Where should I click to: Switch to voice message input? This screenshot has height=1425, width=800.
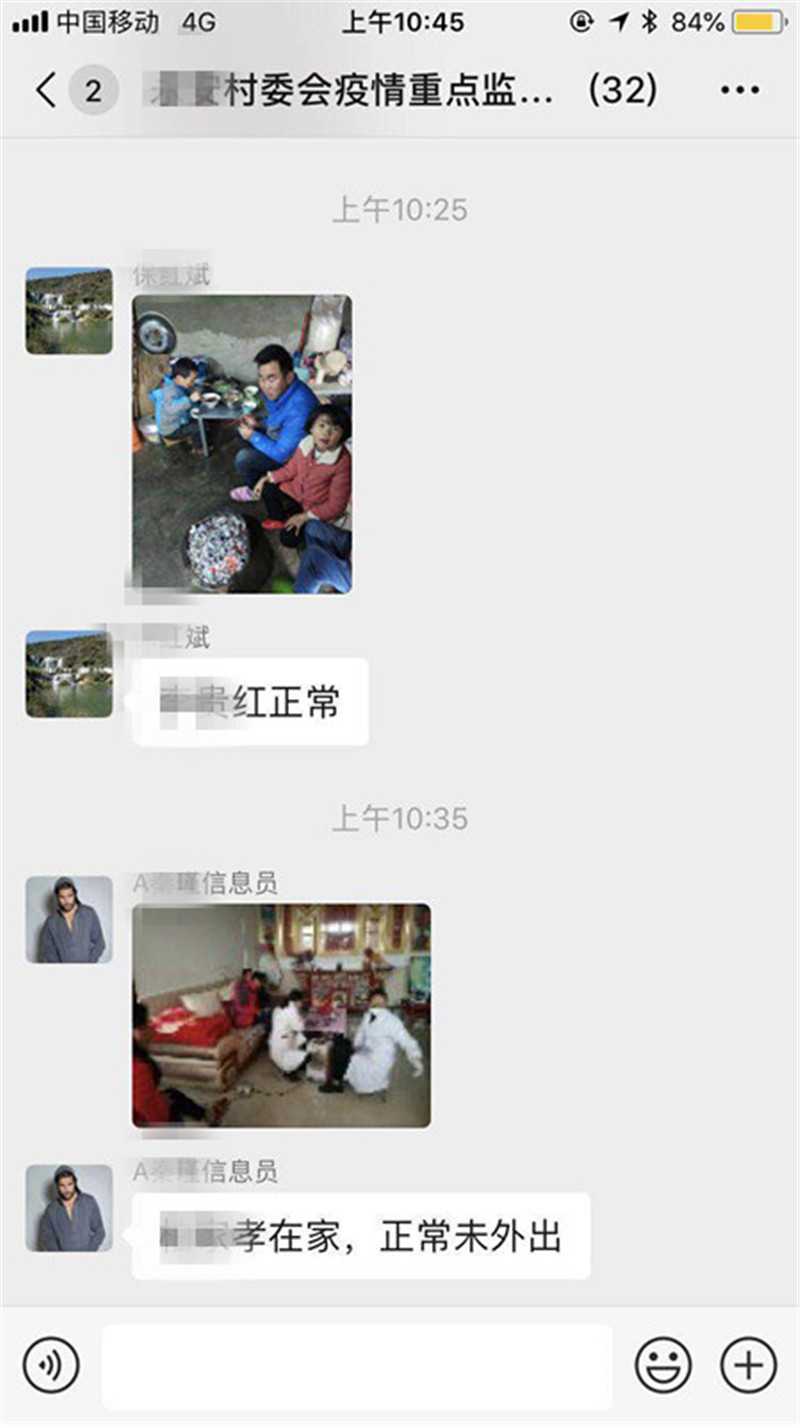(51, 1365)
